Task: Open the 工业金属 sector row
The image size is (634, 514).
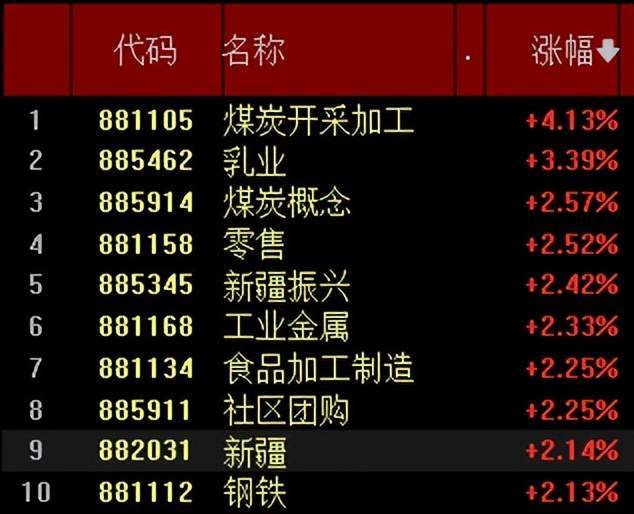Action: [287, 327]
